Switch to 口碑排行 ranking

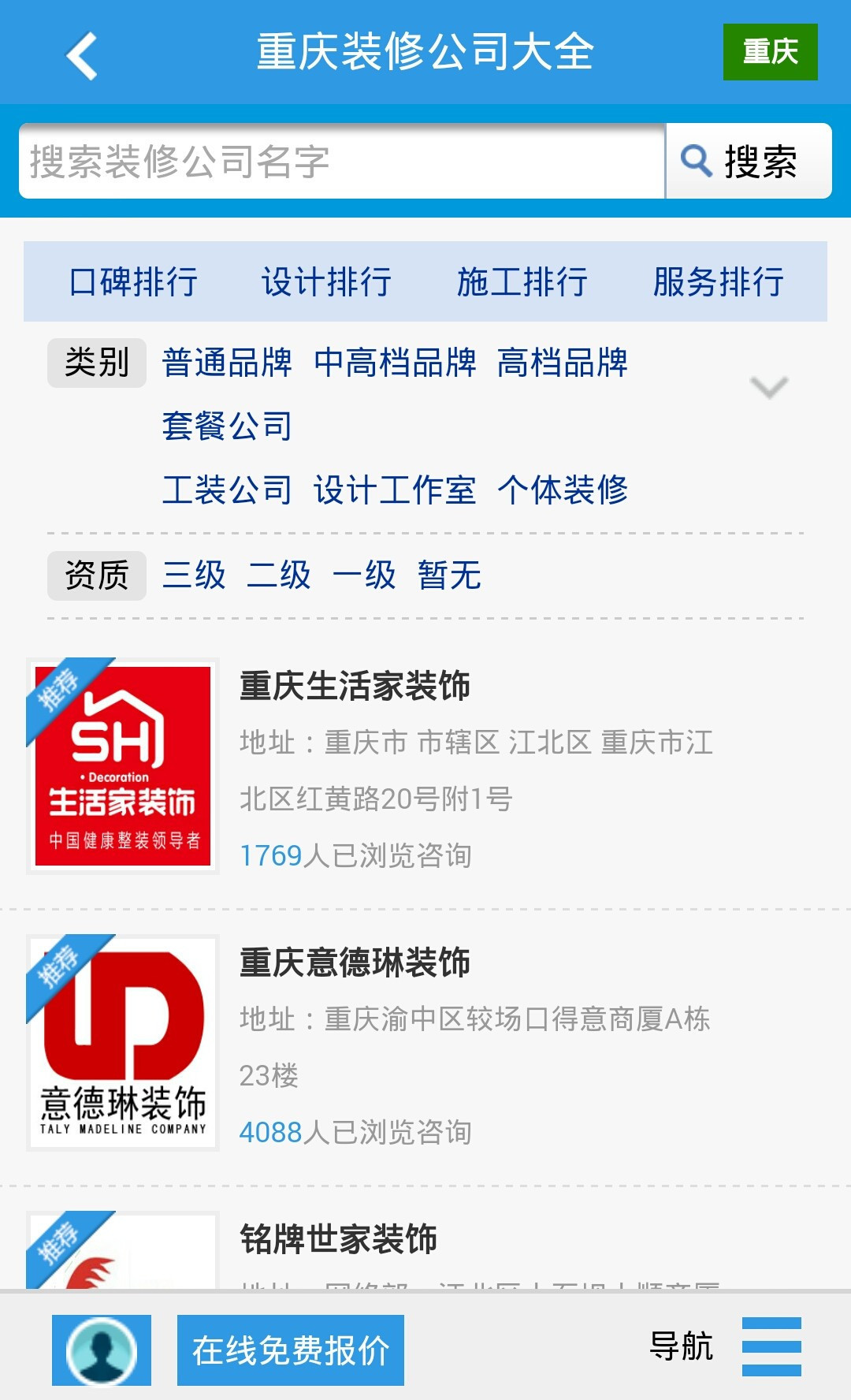coord(133,281)
